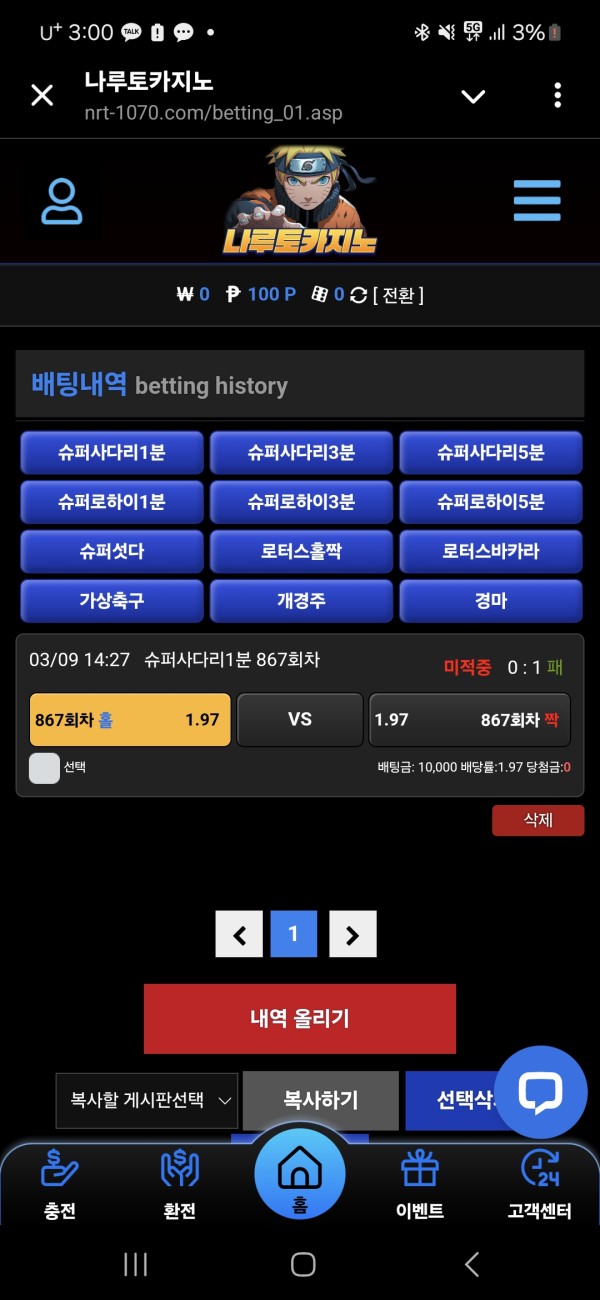
Task: Select the 슈퍼로하이3분 filter button
Action: 301,502
